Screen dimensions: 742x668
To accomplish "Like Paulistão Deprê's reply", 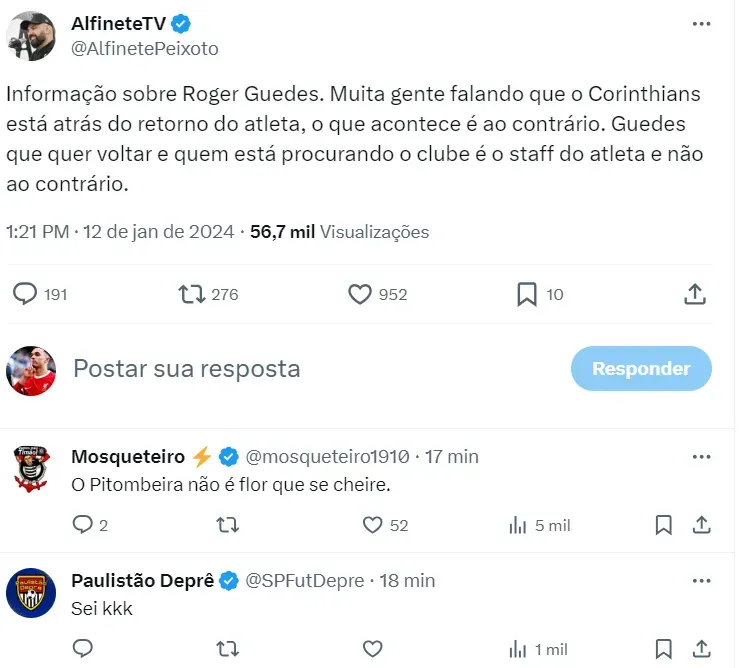I will (x=372, y=648).
